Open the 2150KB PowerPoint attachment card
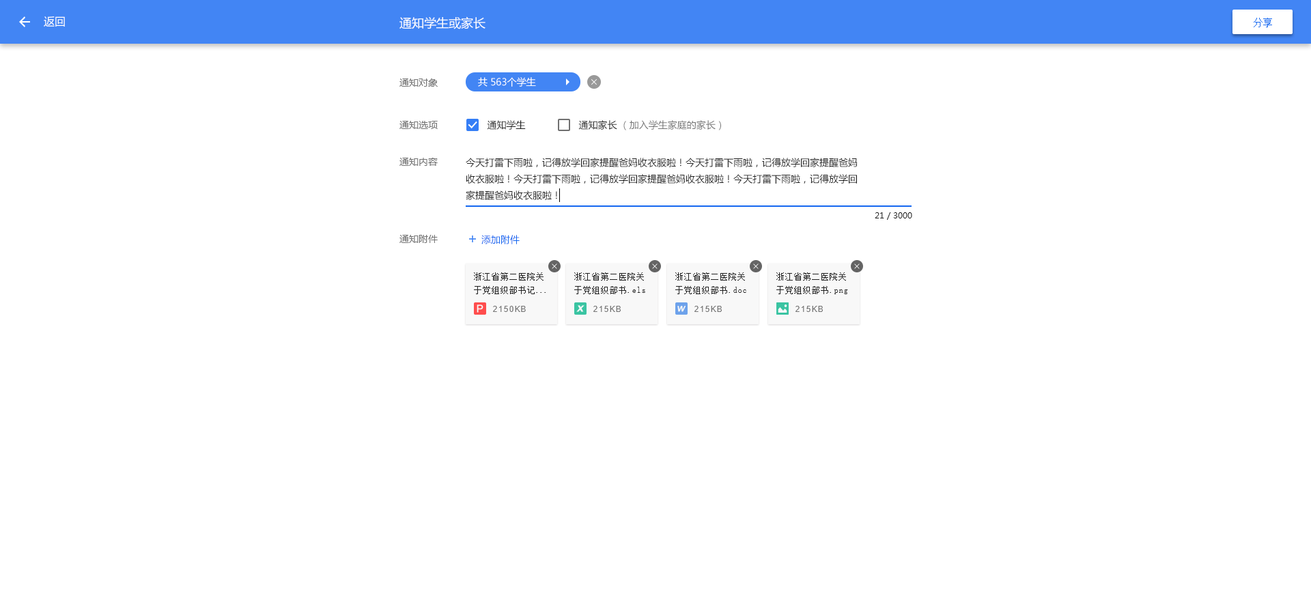The height and width of the screenshot is (600, 1311). pyautogui.click(x=511, y=295)
